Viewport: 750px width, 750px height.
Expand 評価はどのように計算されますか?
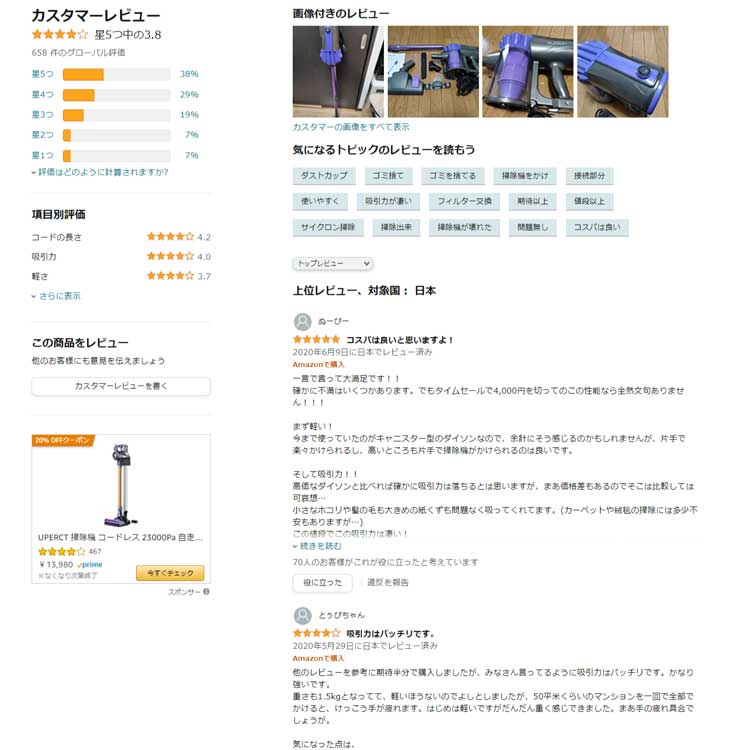pos(102,172)
